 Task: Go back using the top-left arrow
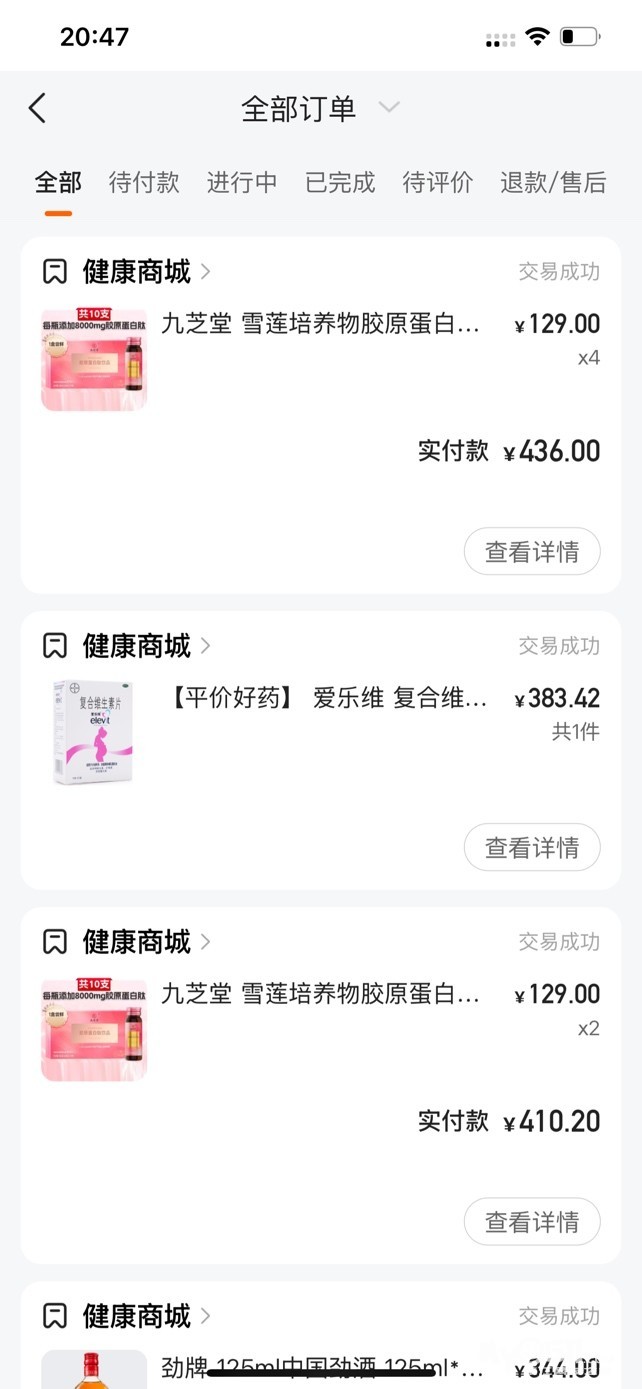coord(37,108)
